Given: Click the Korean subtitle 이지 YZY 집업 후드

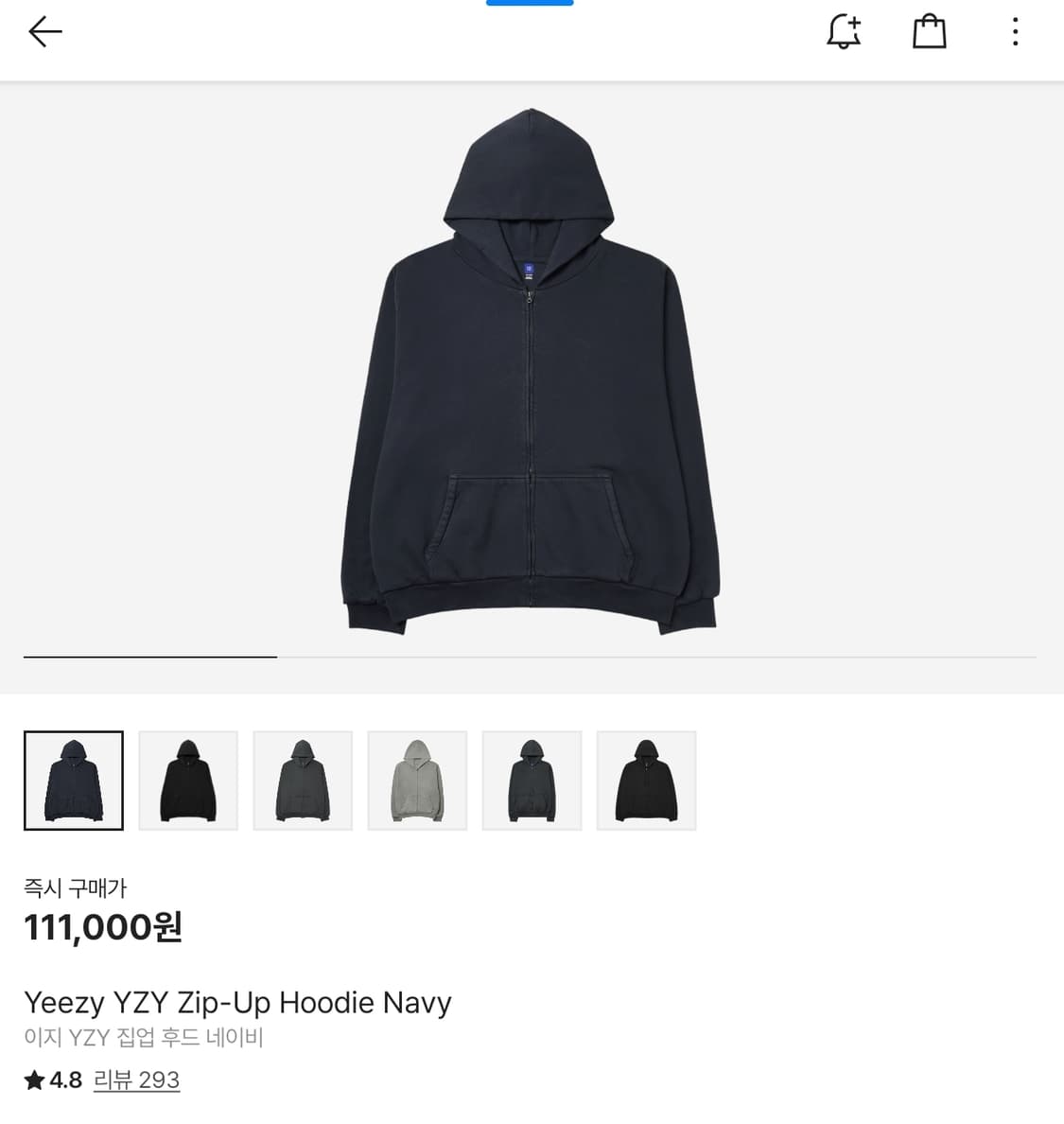Looking at the screenshot, I should pos(144,1038).
